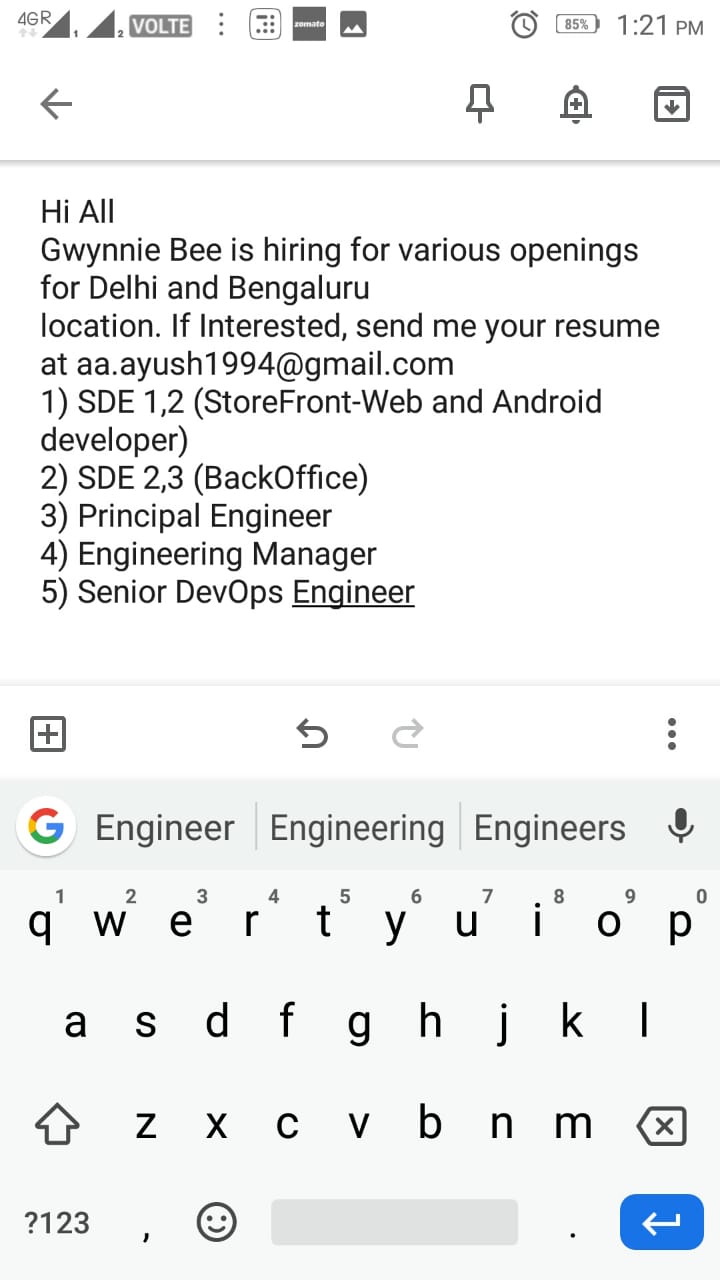
Task: Add a reminder to the note
Action: pos(576,103)
